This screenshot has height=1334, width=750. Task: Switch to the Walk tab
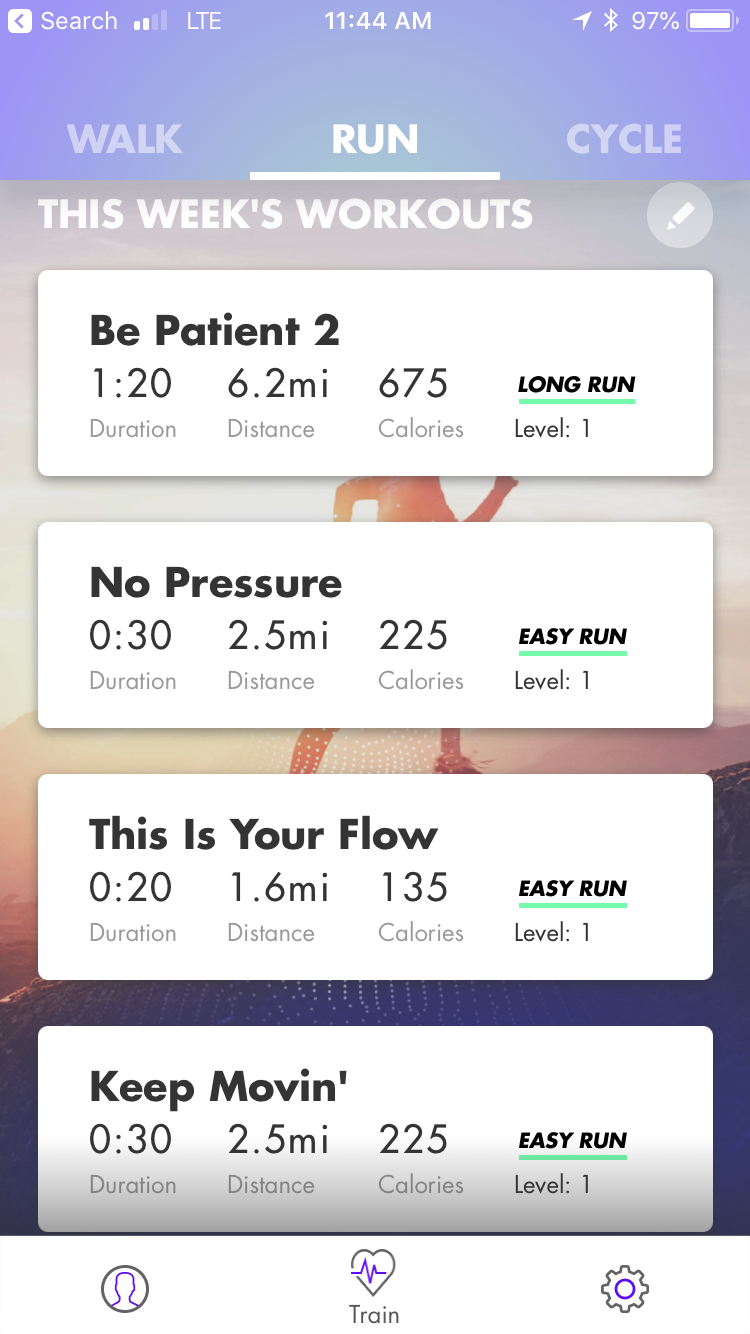pyautogui.click(x=125, y=139)
